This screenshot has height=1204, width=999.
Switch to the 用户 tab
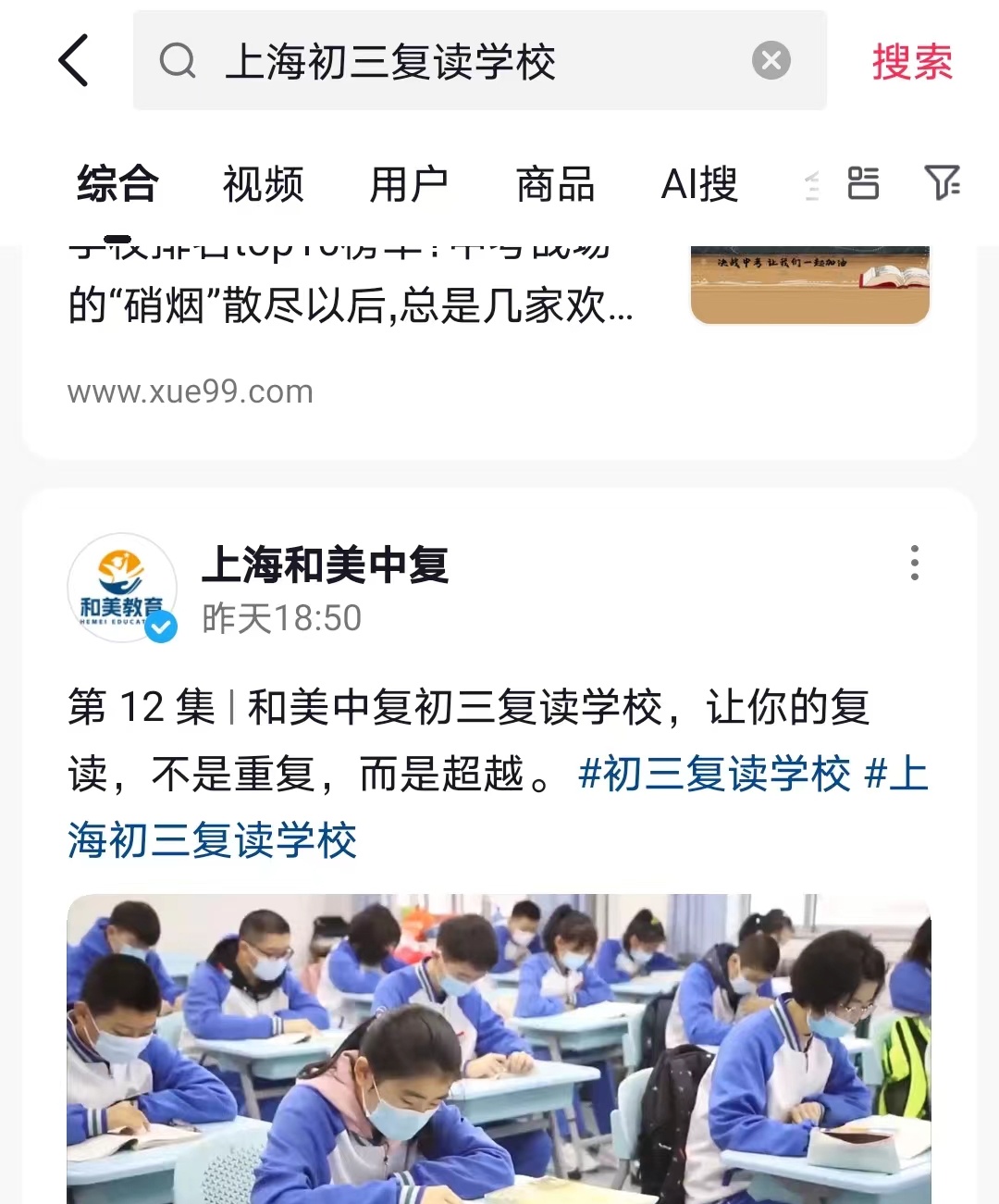coord(409,183)
